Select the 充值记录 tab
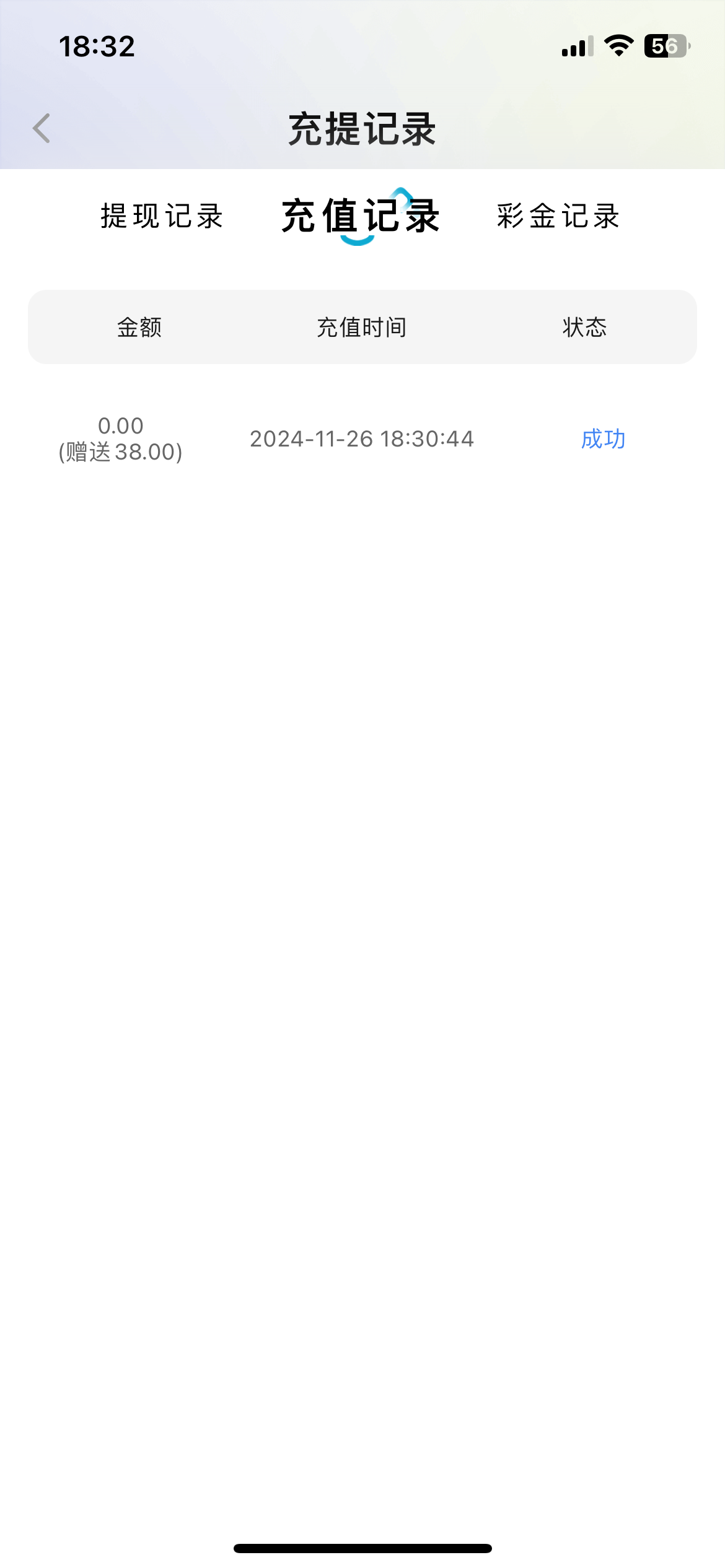Screen dimensions: 725x1568 pyautogui.click(x=361, y=216)
